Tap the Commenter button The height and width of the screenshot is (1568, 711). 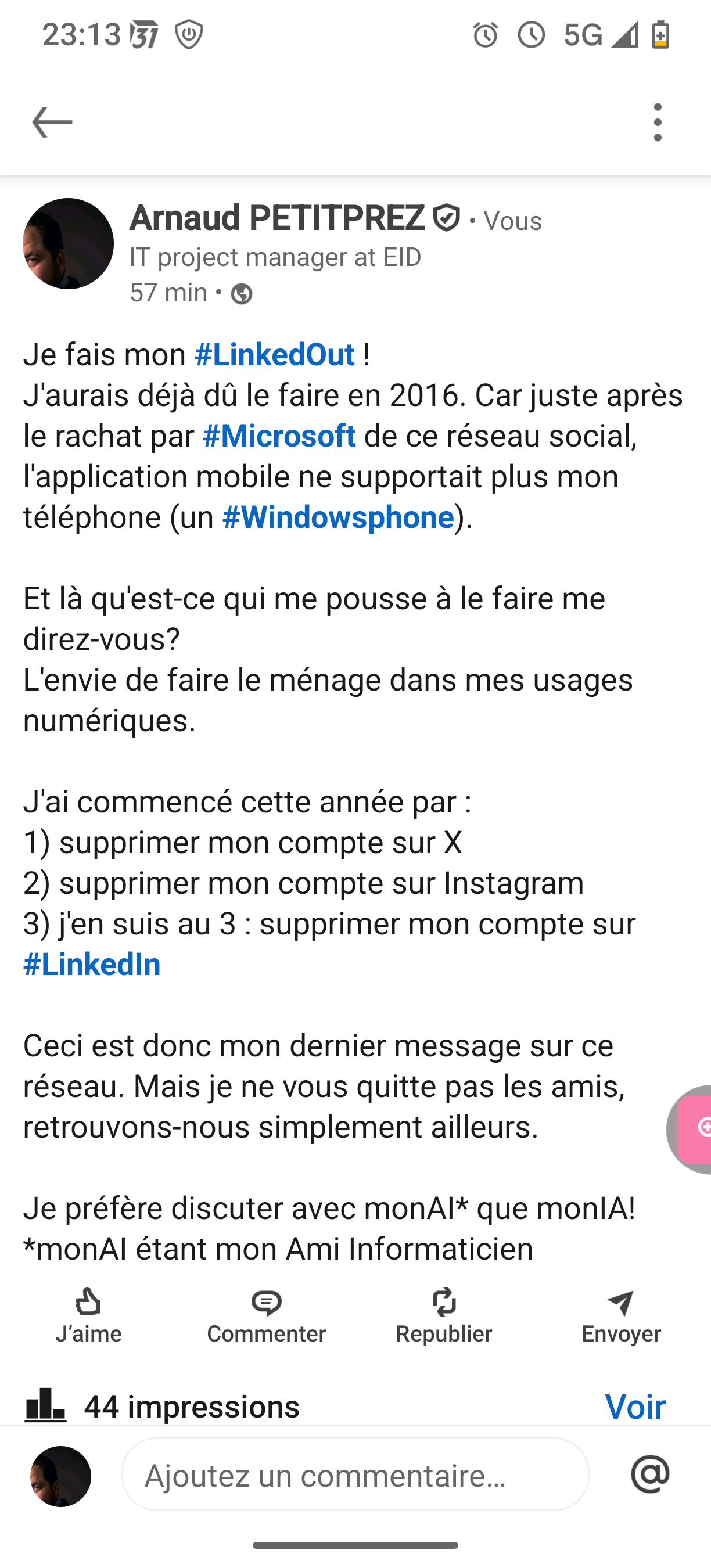[266, 1315]
